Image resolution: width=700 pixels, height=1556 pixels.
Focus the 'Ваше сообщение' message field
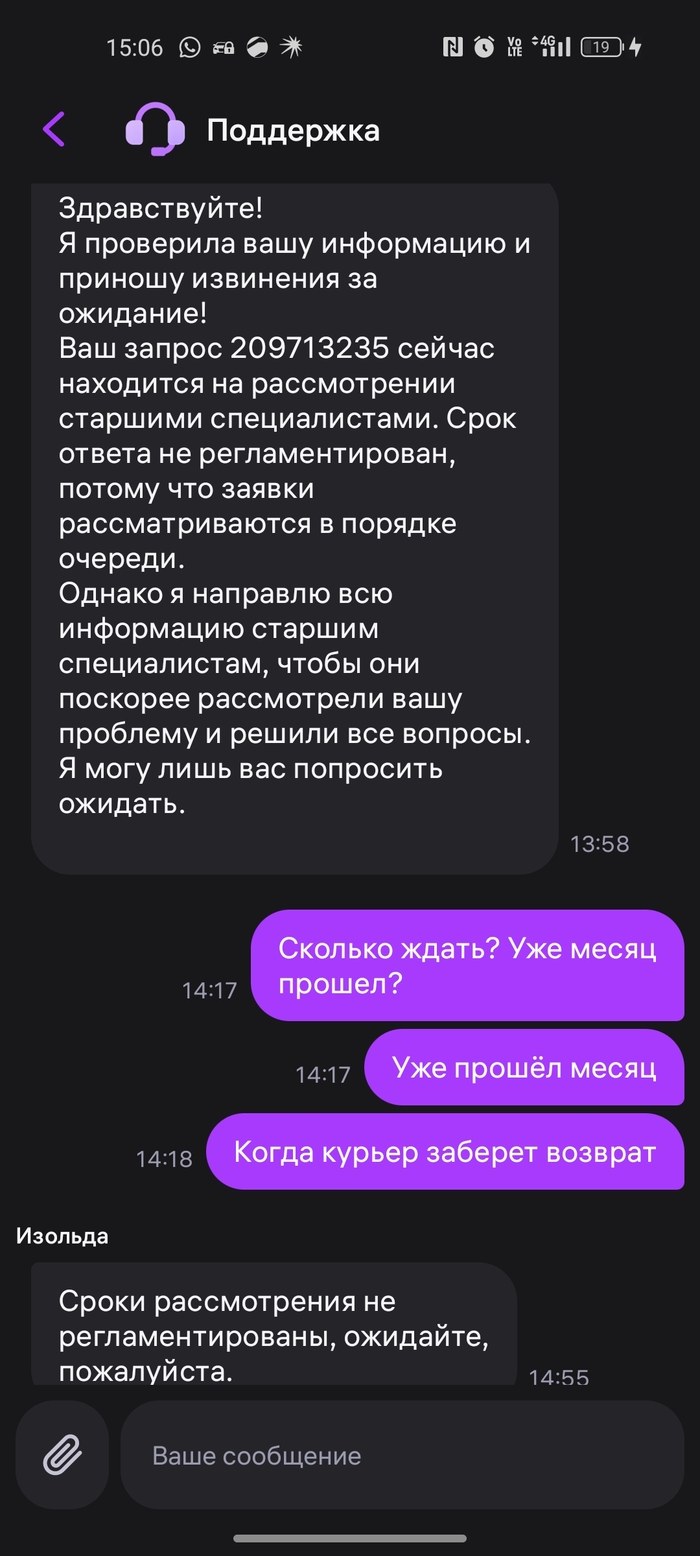click(x=400, y=1455)
